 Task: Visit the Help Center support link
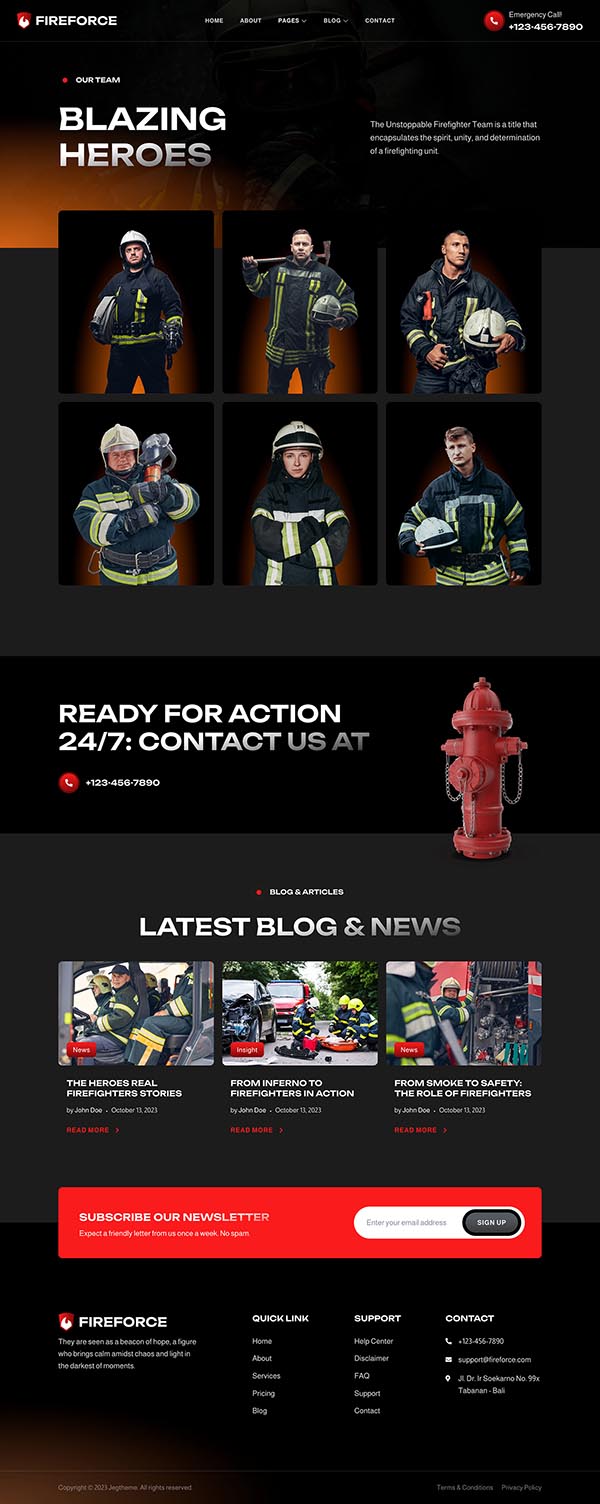click(373, 1341)
